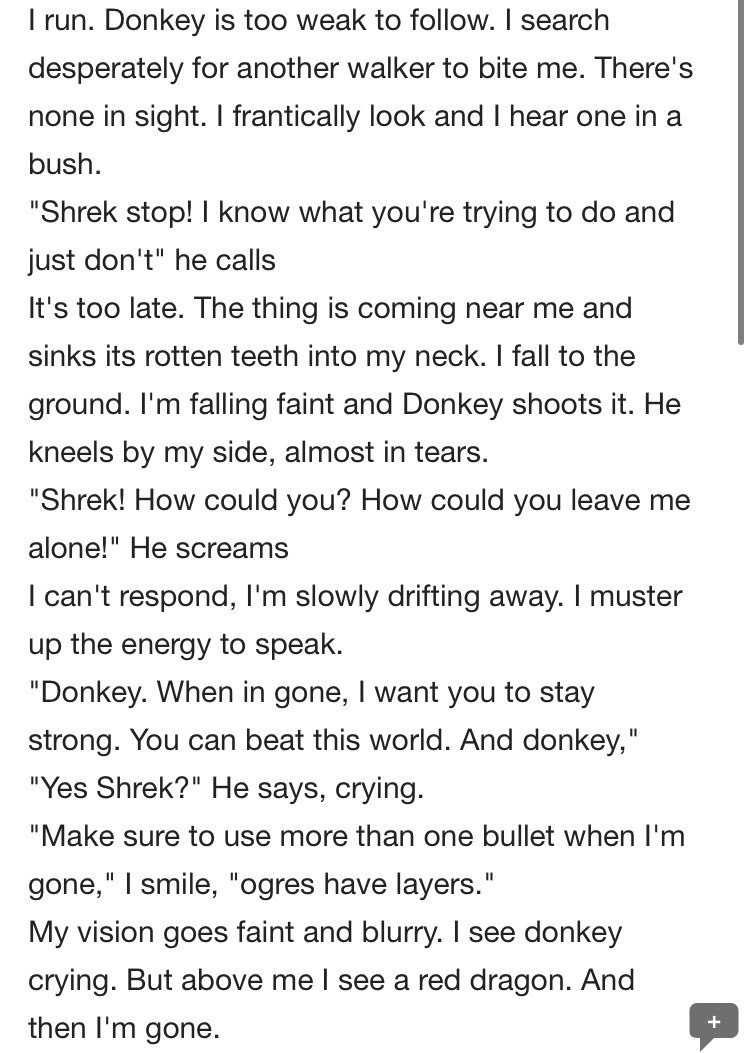Add an inline comment on the last paragraph
Viewport: 750px width, 1053px height.
[713, 1022]
